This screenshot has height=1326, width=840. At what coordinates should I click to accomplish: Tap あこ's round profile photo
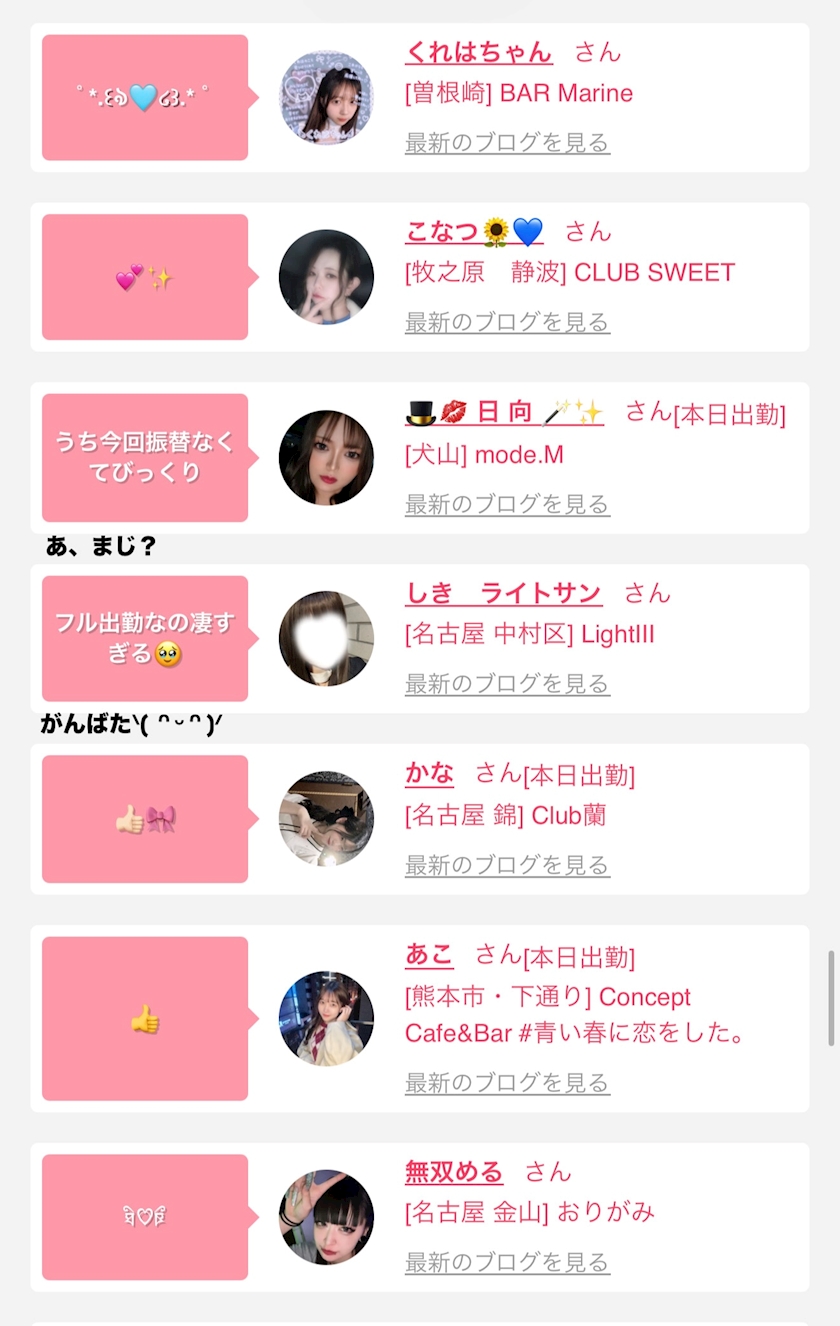pyautogui.click(x=326, y=1018)
